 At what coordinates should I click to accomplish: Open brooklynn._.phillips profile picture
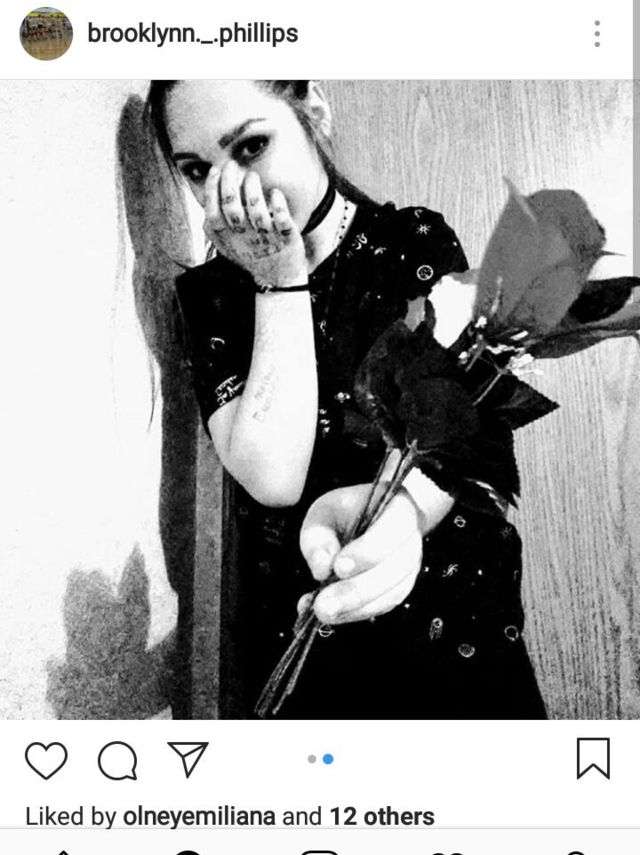click(46, 34)
